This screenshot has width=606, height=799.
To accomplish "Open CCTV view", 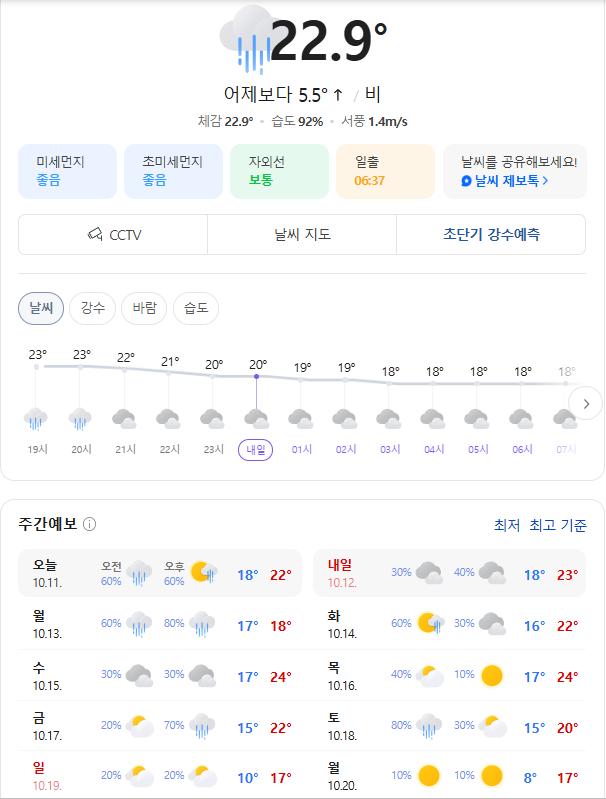I will point(113,235).
